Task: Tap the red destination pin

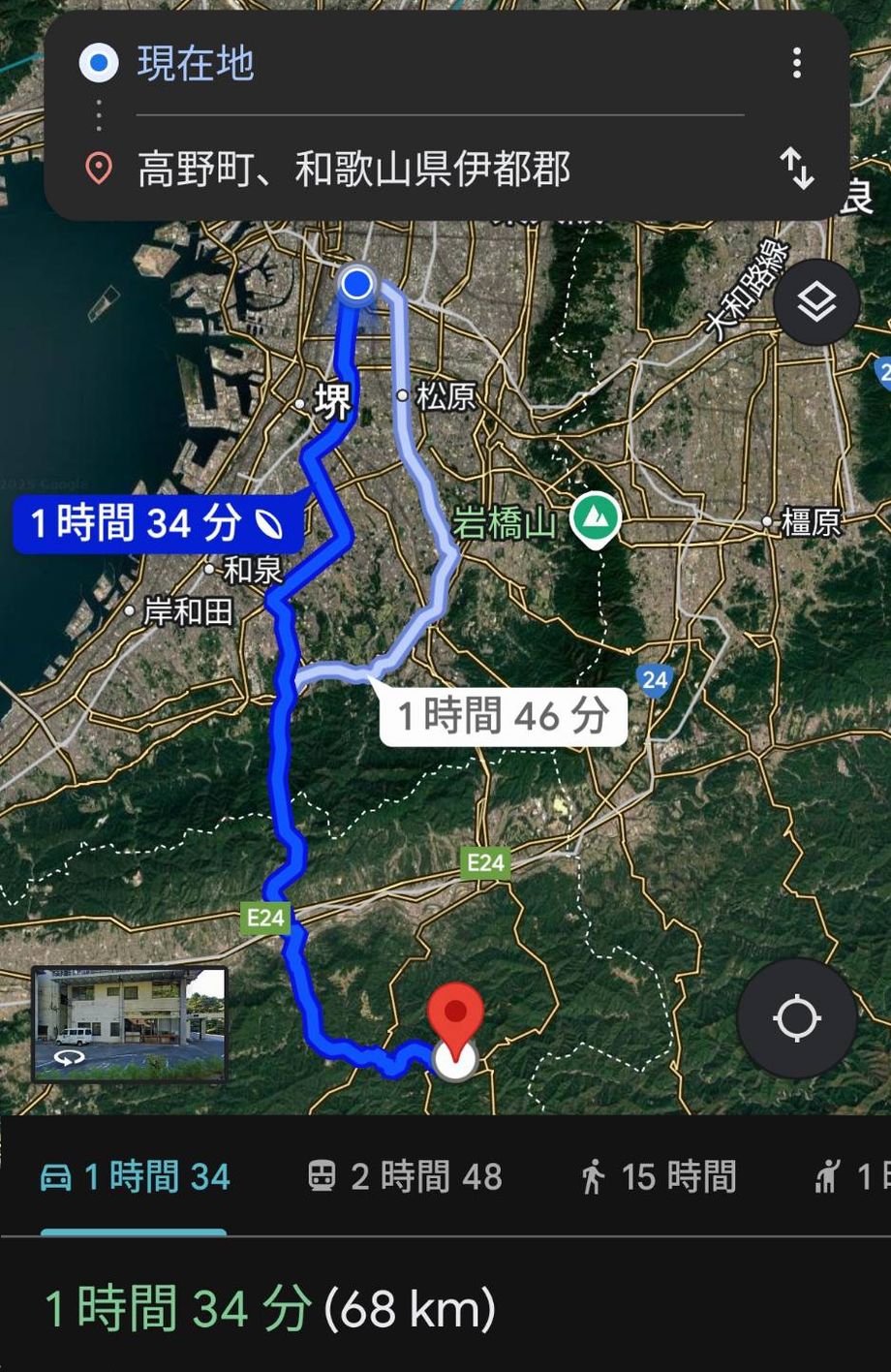Action: [x=455, y=1017]
